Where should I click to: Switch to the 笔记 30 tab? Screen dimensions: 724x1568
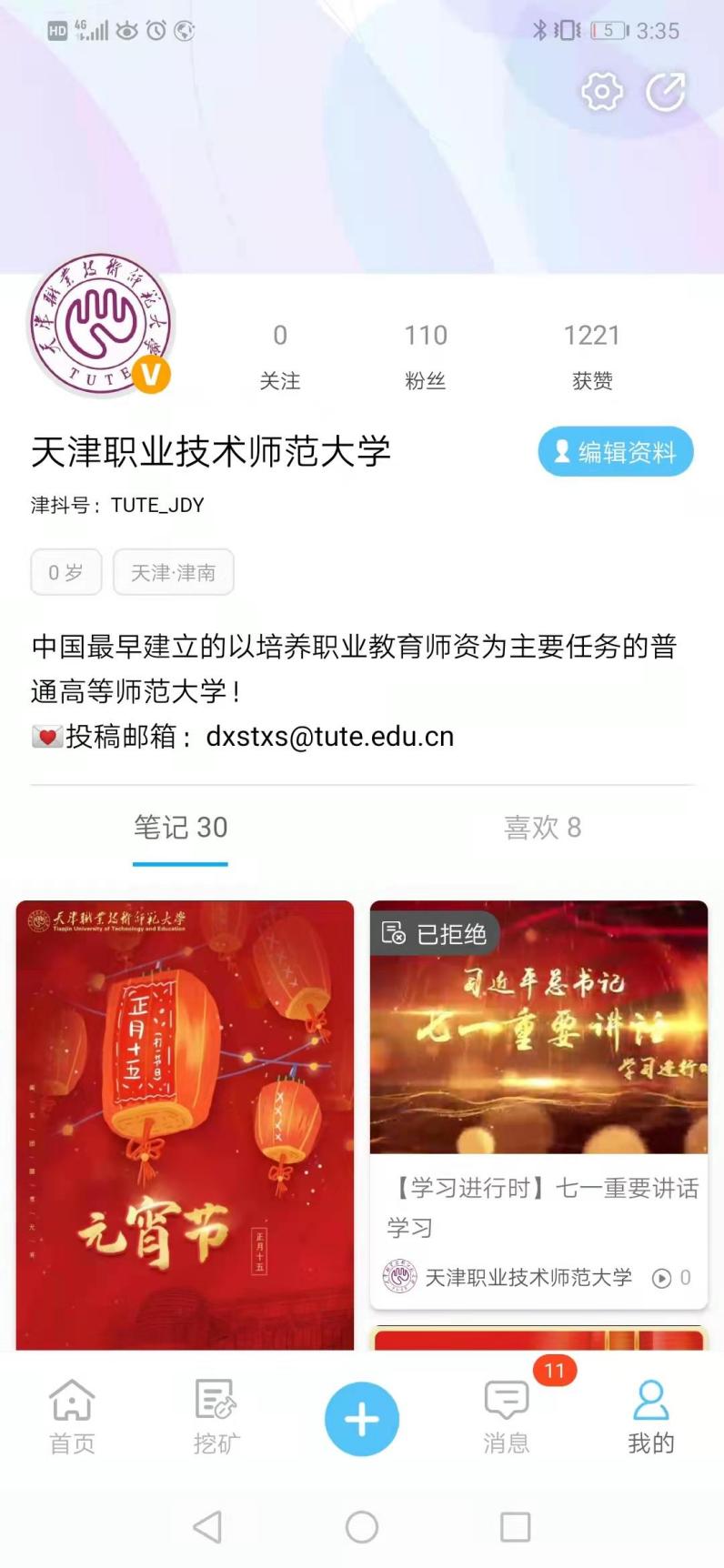[x=180, y=828]
